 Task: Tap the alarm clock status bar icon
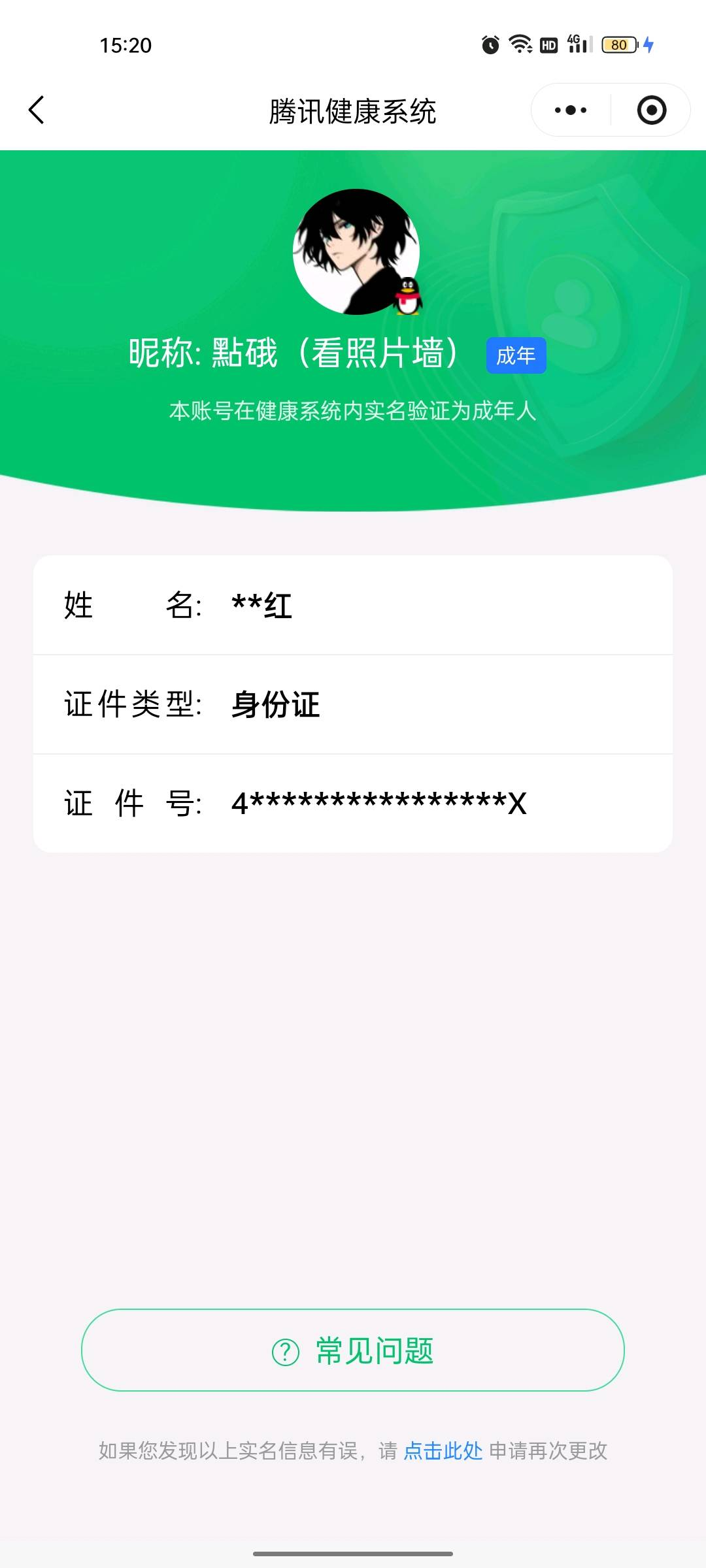tap(490, 44)
